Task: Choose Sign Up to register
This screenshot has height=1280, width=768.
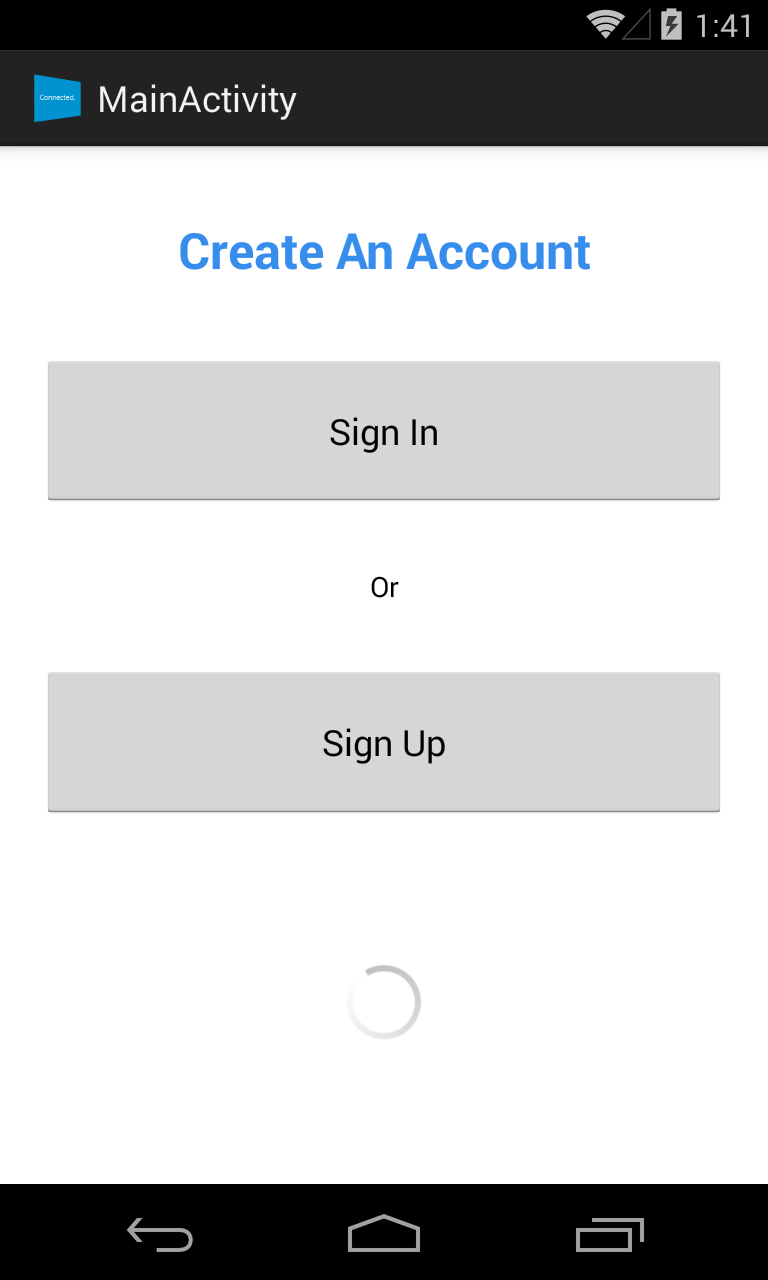Action: (x=384, y=742)
